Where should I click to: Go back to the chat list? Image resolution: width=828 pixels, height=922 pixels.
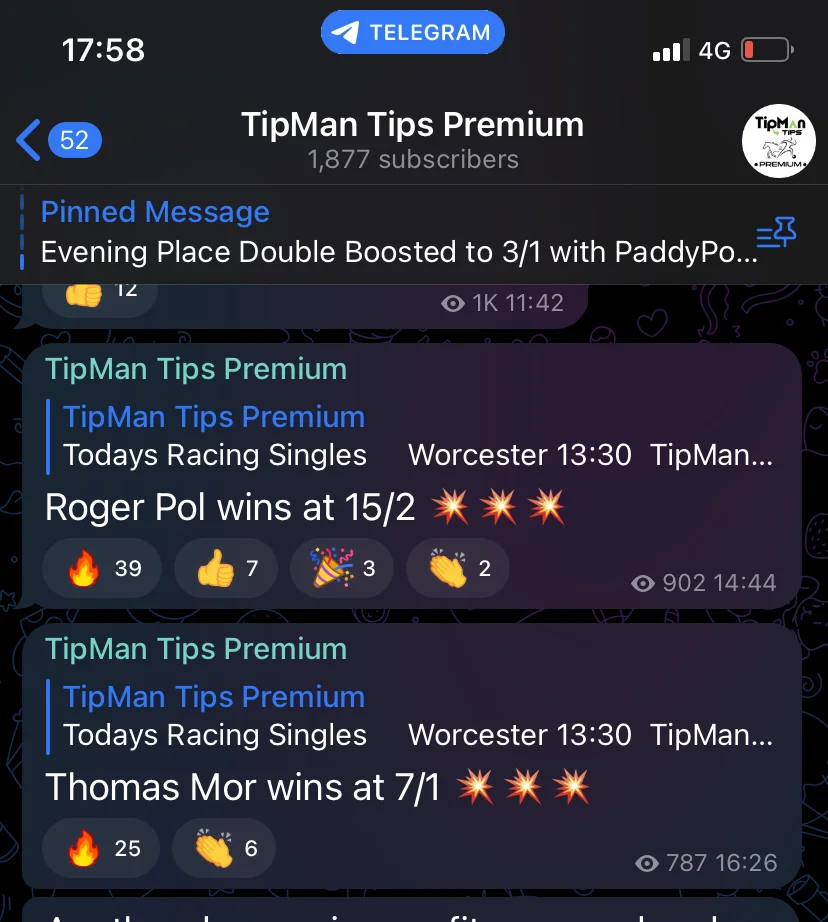(x=56, y=140)
